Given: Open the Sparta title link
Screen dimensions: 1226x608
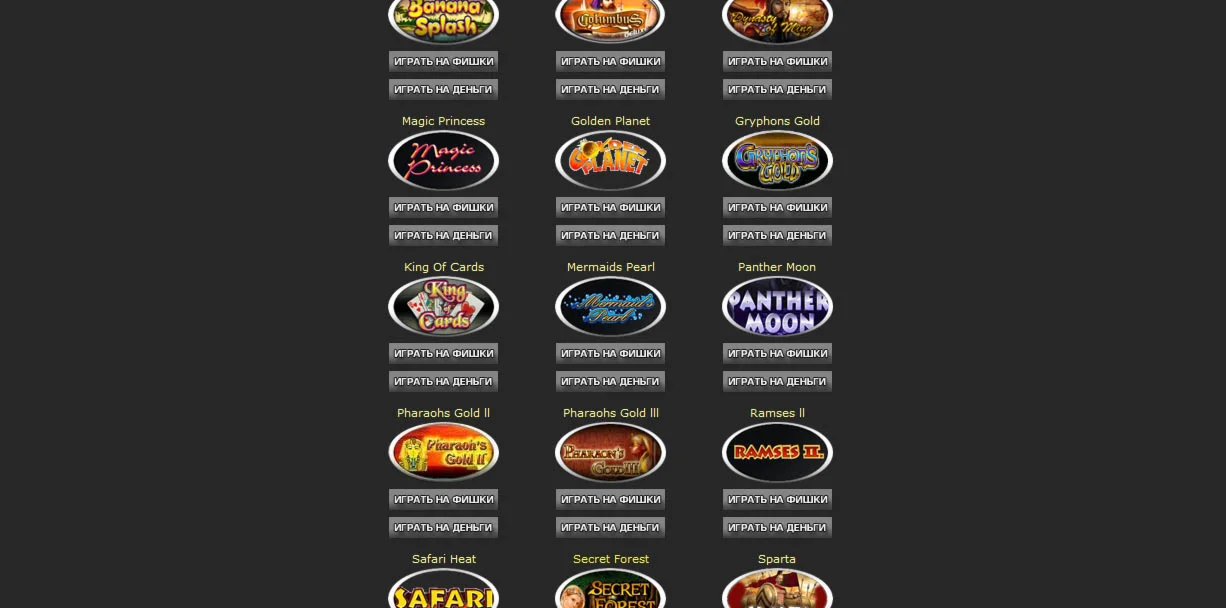Looking at the screenshot, I should [777, 559].
